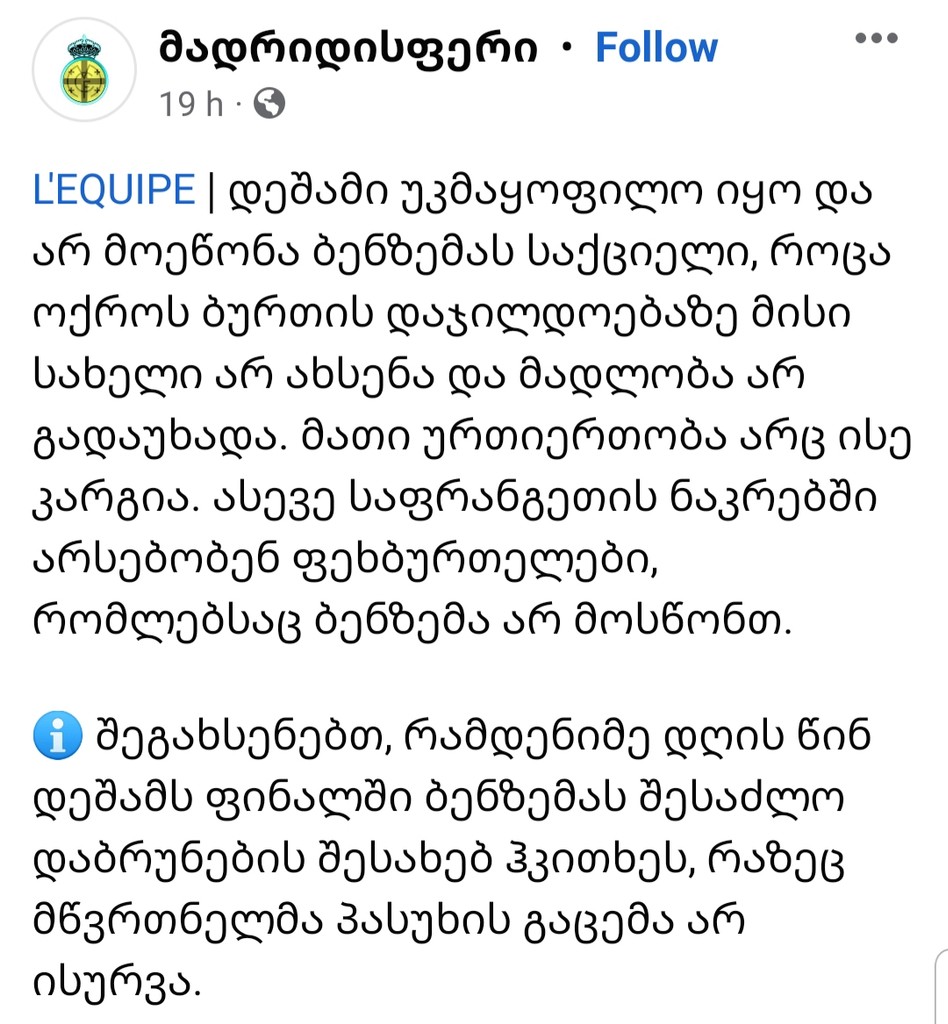Image resolution: width=948 pixels, height=1024 pixels.
Task: Open the post's three-dot options menu
Action: point(877,39)
